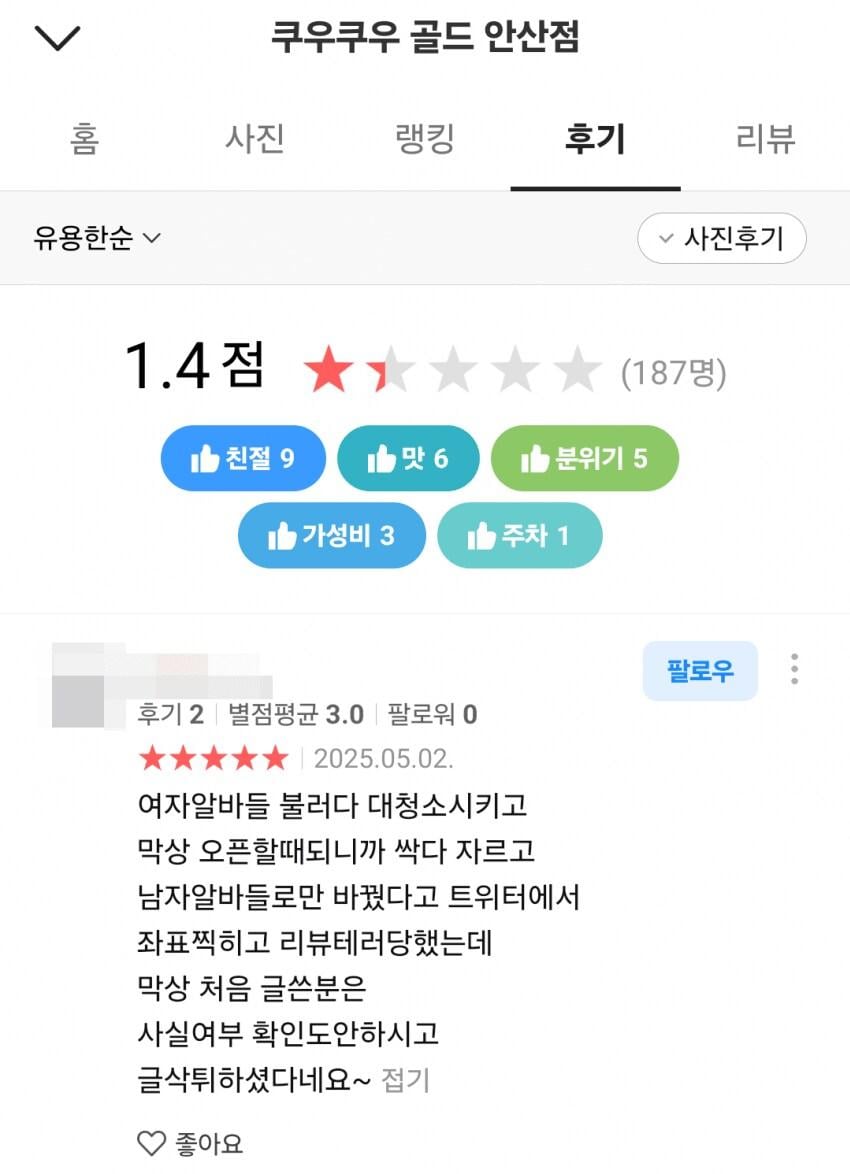Open the review's three-dot overflow menu
Screen dimensions: 850x1174
(x=794, y=669)
